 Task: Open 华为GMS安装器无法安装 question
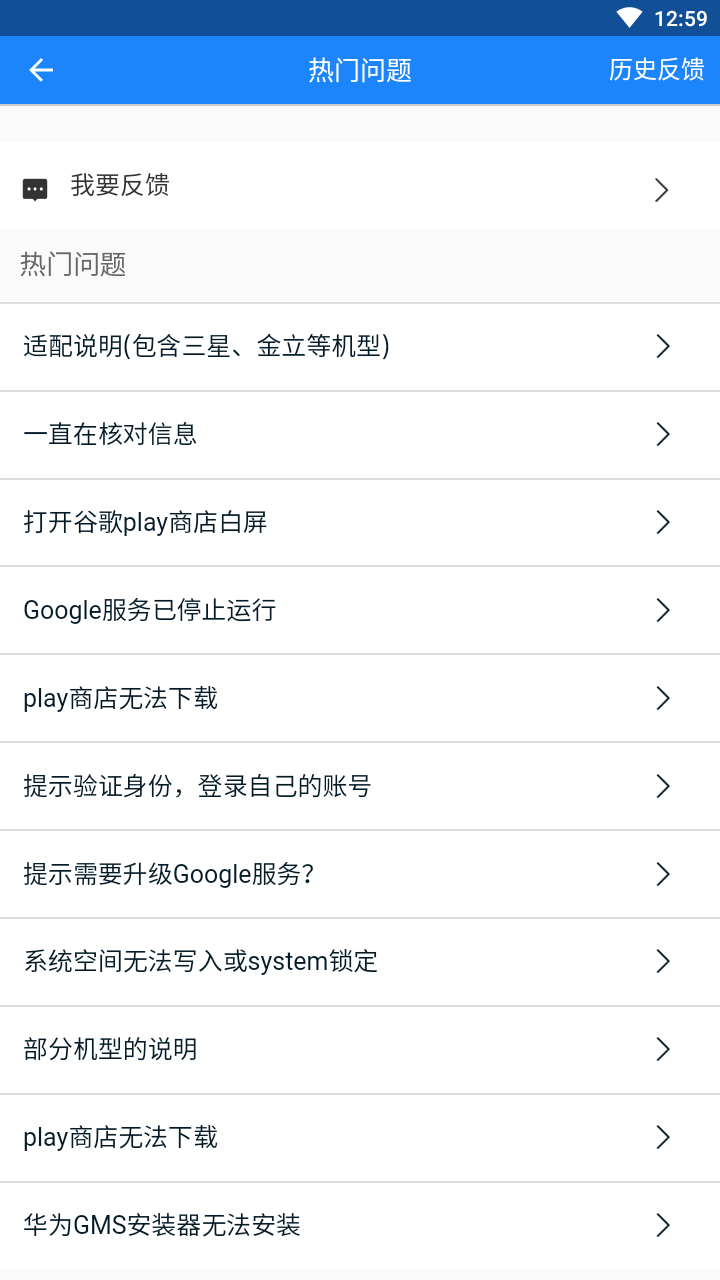[360, 1226]
